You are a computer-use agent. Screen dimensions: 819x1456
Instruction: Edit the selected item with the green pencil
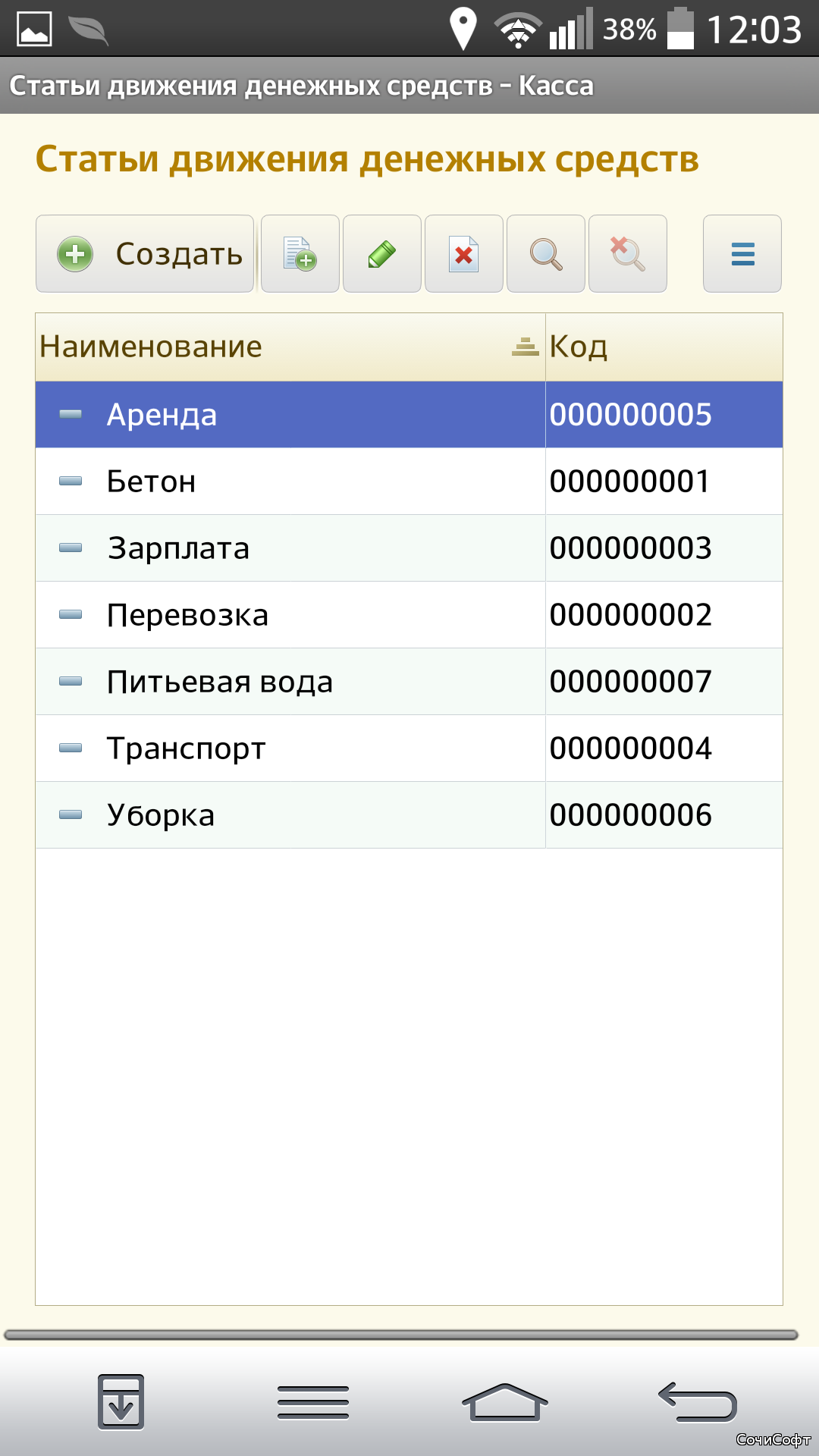click(382, 254)
